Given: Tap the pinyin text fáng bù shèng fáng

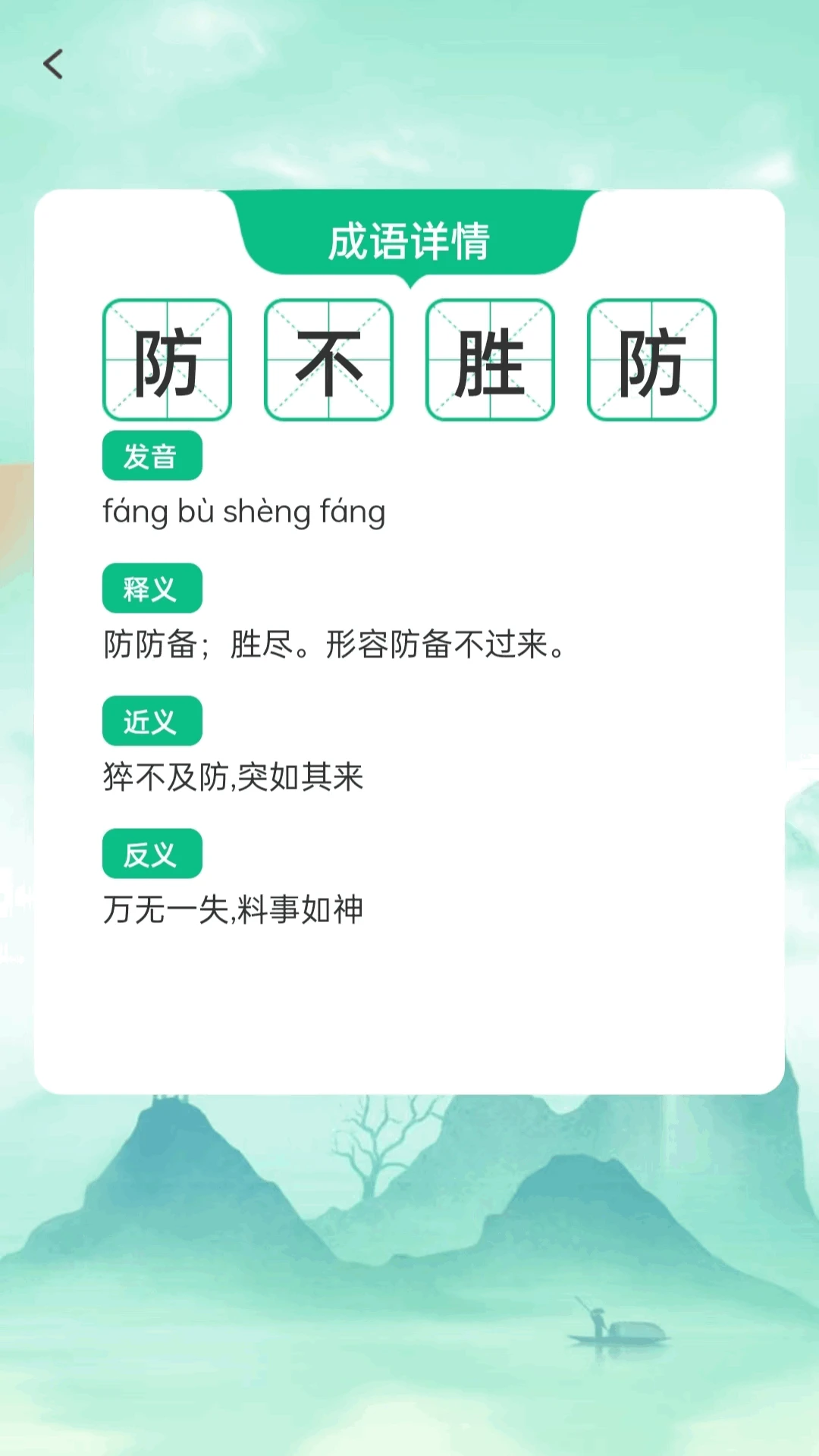Looking at the screenshot, I should (244, 510).
